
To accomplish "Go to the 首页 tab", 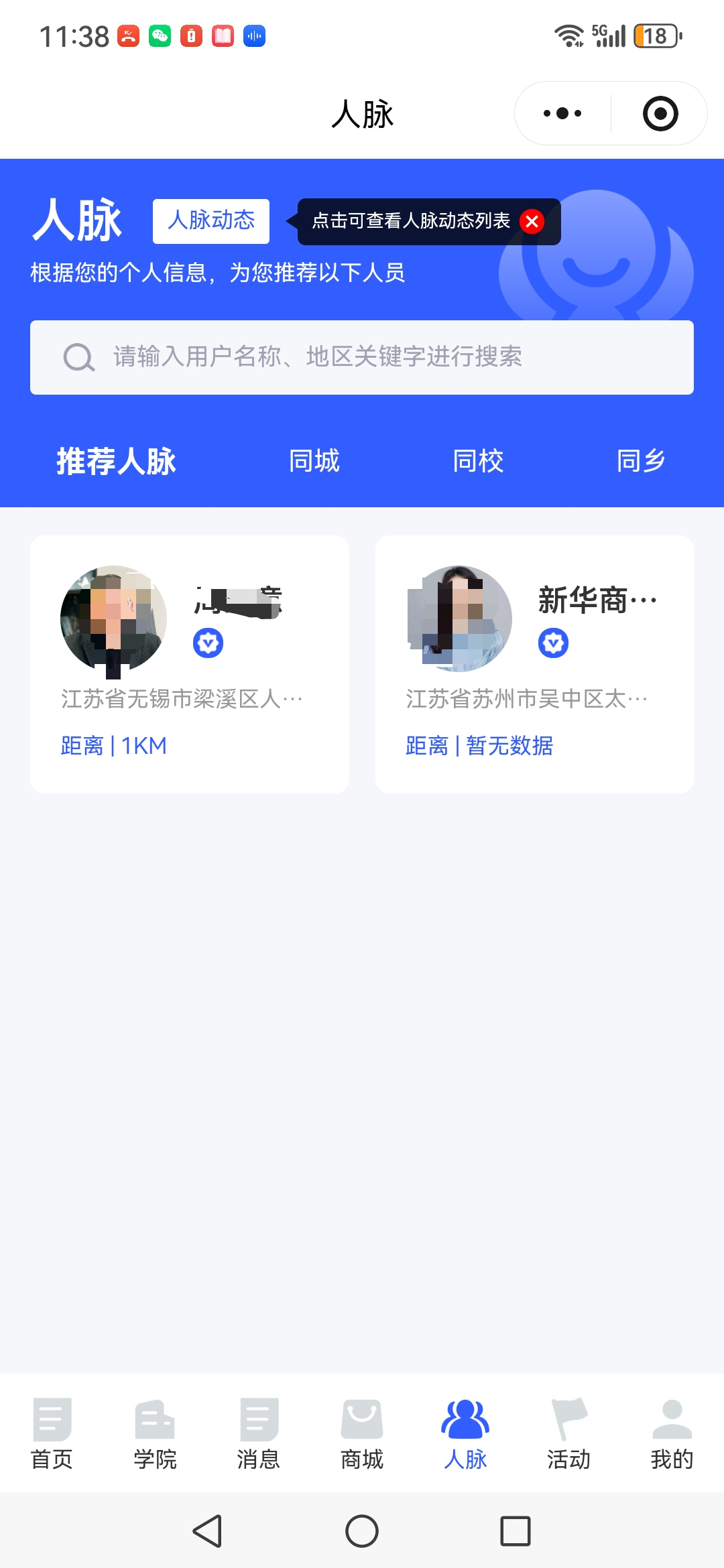I will (52, 1434).
